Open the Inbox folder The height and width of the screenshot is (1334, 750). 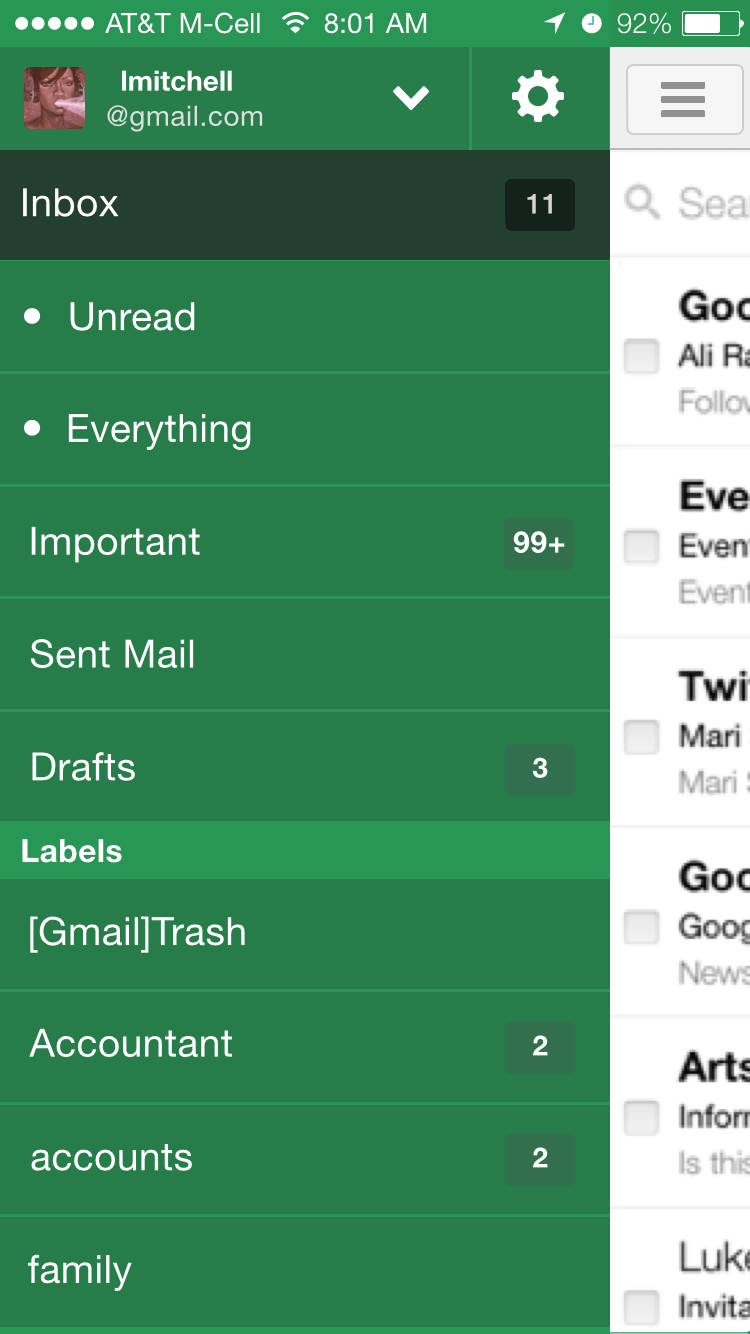click(x=305, y=205)
